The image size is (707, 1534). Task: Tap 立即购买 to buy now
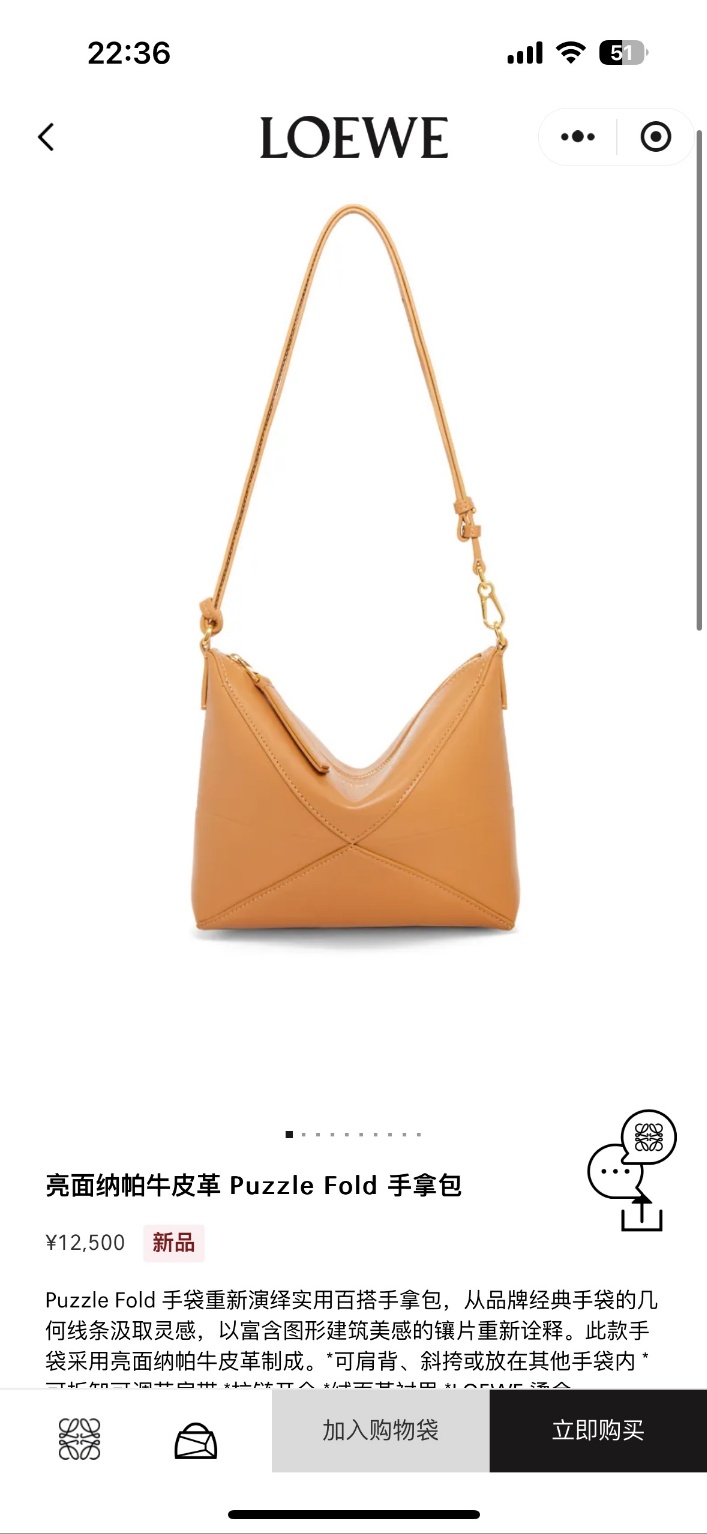point(598,1430)
